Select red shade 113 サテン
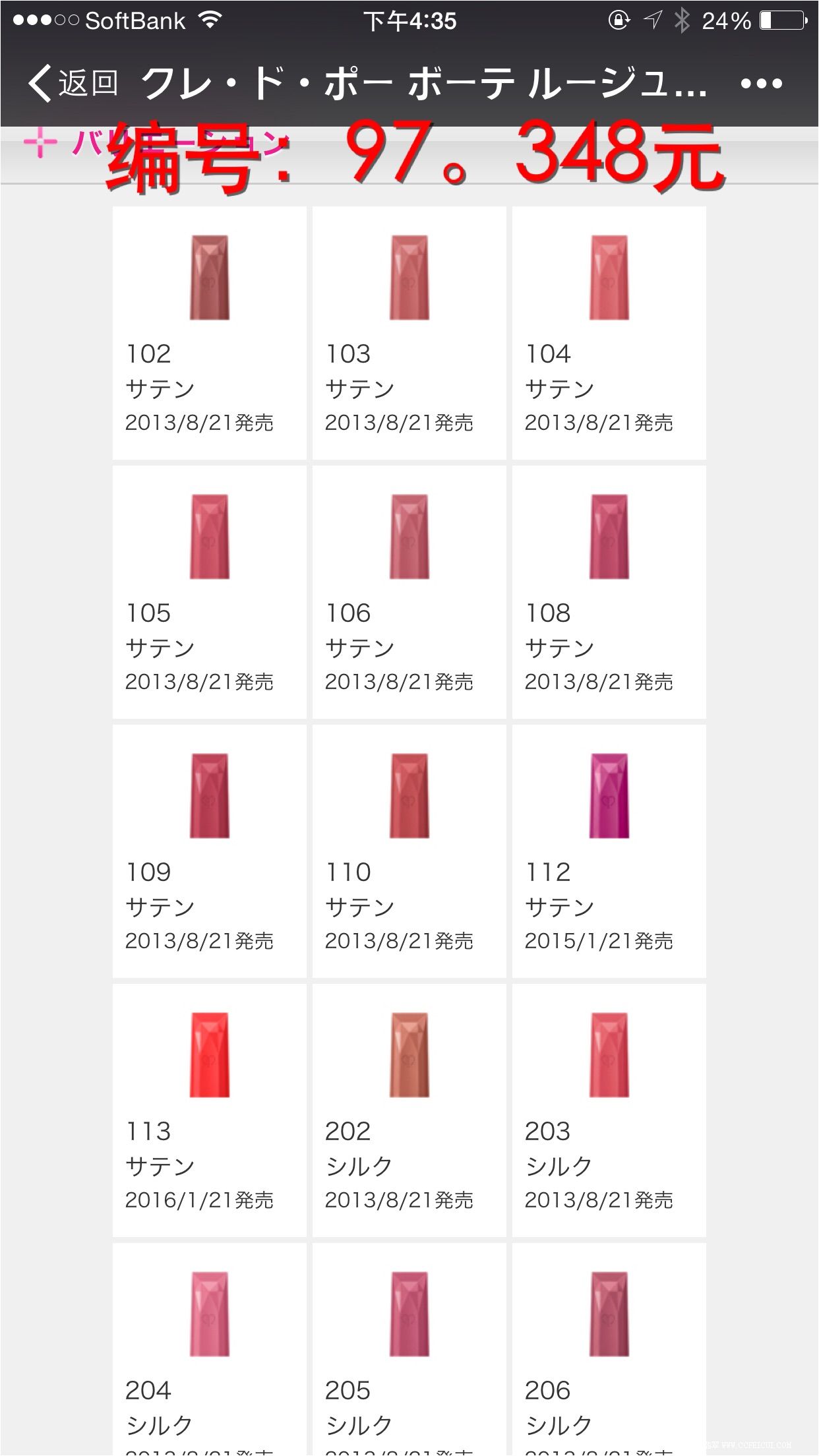This screenshot has width=819, height=1456. tap(210, 1110)
